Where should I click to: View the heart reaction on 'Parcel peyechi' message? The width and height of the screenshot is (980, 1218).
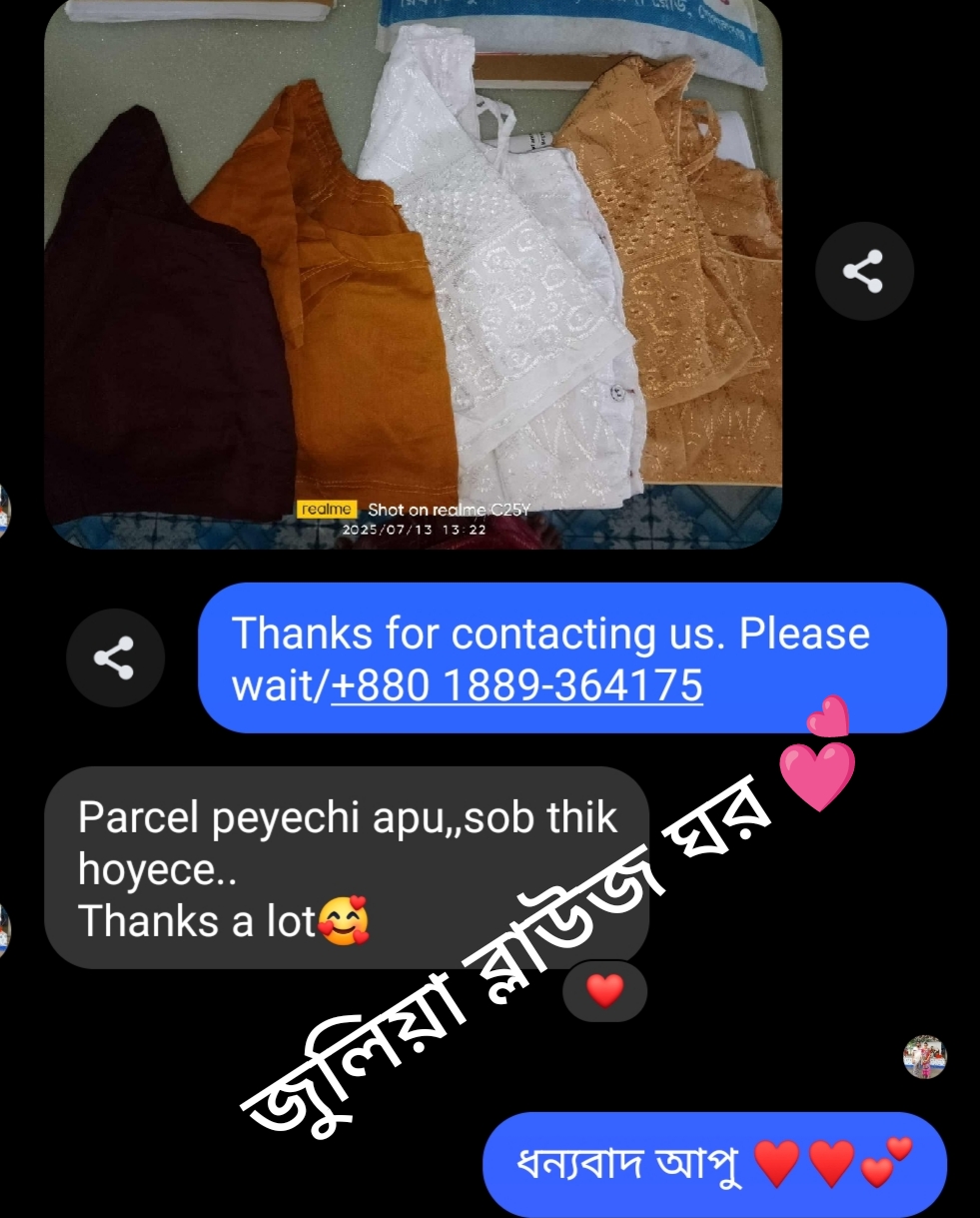click(x=604, y=990)
